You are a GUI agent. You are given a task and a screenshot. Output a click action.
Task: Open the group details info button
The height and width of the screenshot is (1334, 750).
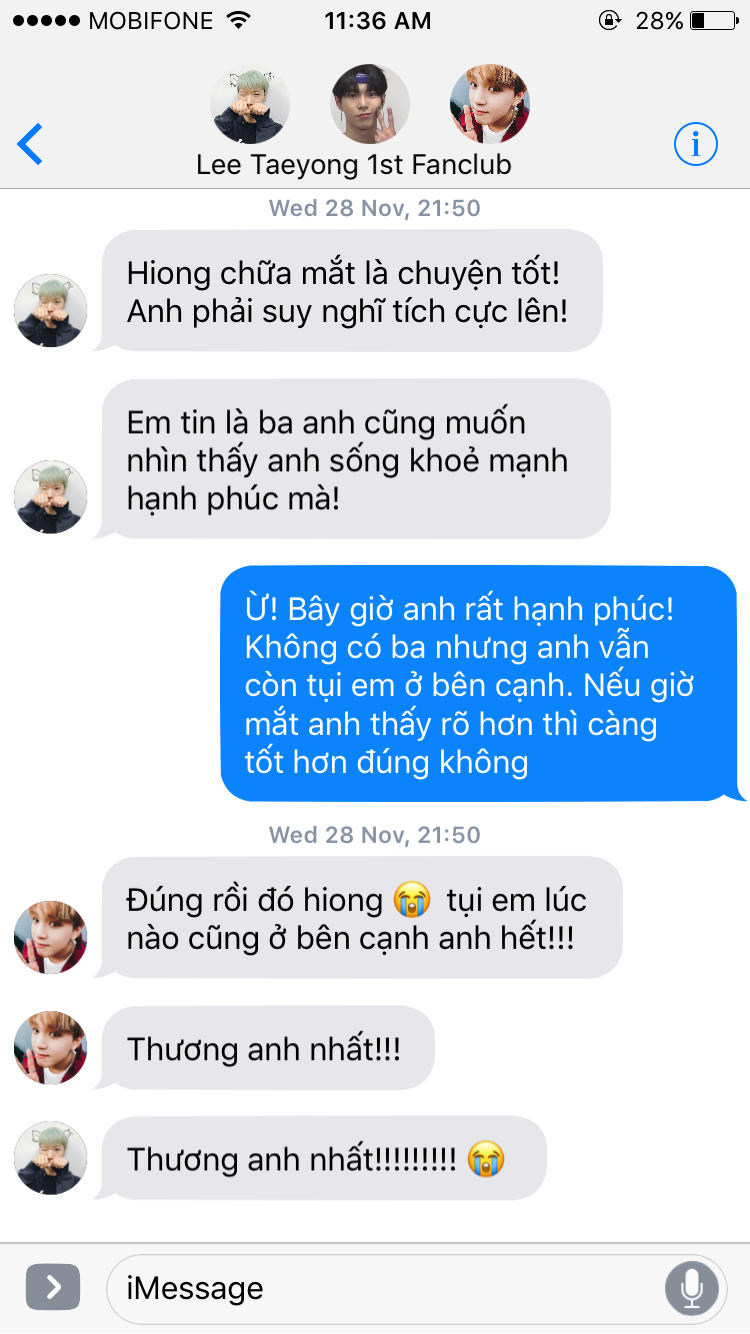point(695,145)
